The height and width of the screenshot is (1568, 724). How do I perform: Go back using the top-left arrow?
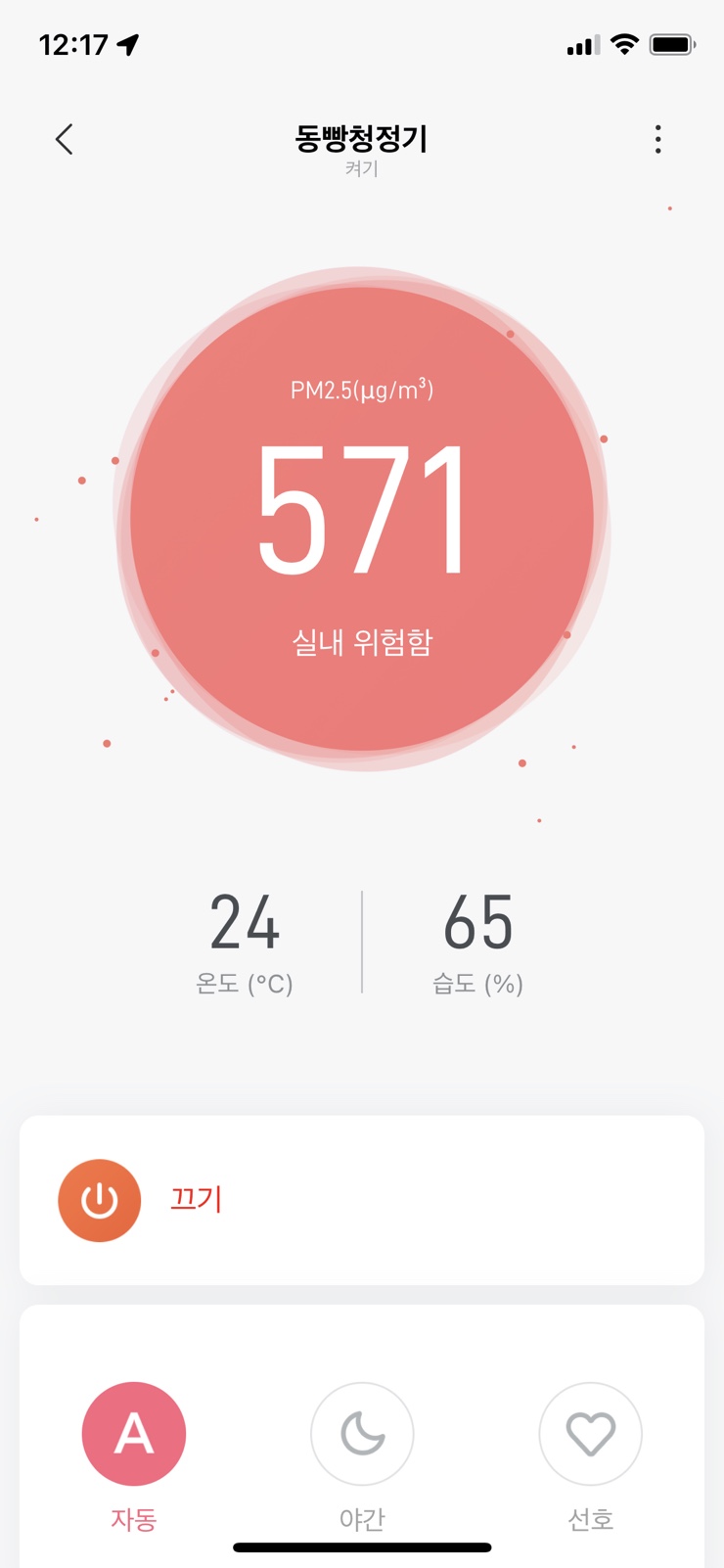(65, 140)
